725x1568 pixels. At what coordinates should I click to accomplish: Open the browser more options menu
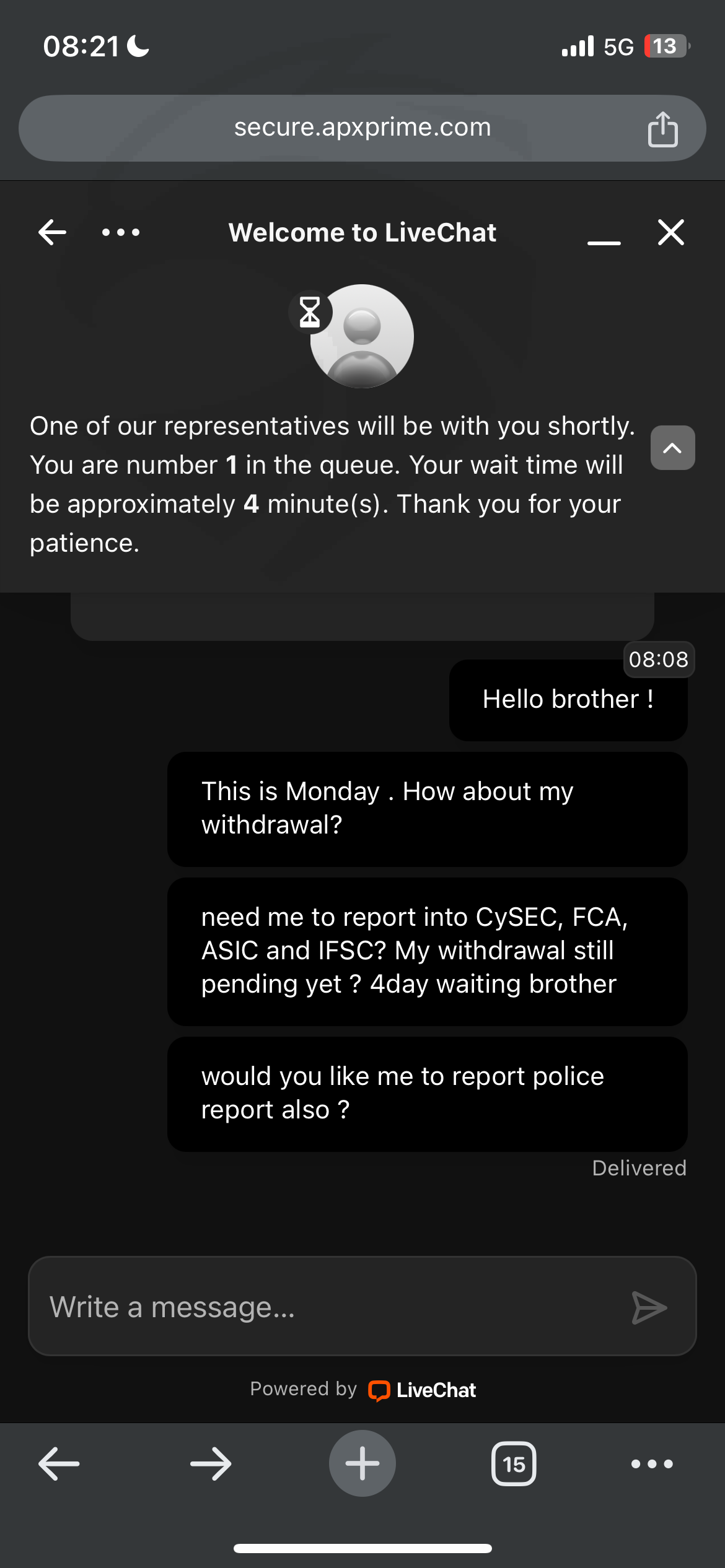652,1464
